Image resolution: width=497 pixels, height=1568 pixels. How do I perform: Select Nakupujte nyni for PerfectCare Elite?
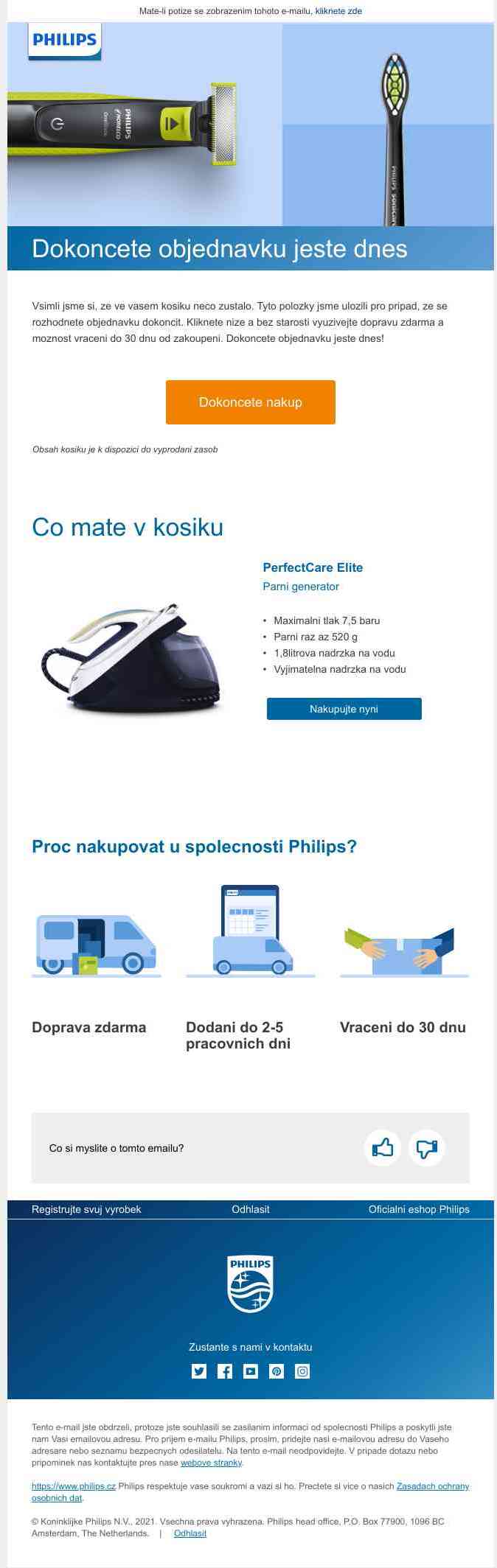(344, 709)
